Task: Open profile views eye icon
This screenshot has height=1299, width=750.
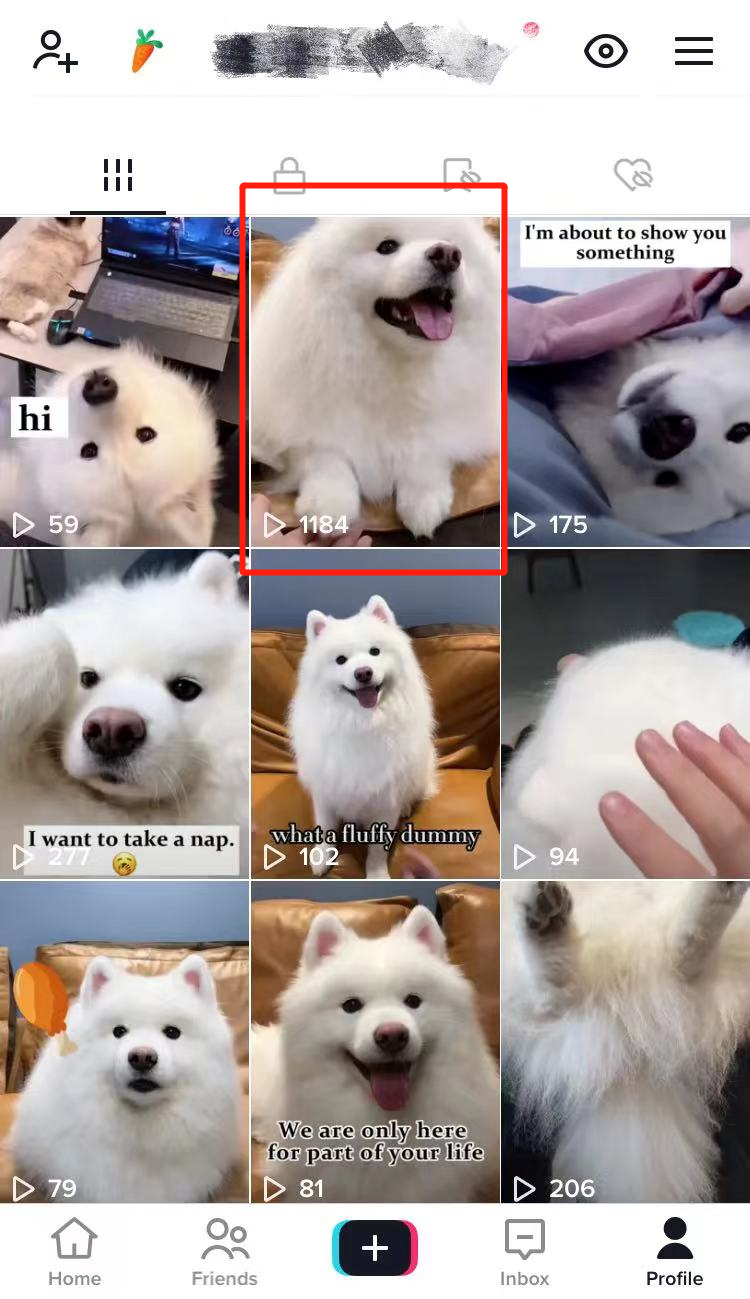Action: (605, 51)
